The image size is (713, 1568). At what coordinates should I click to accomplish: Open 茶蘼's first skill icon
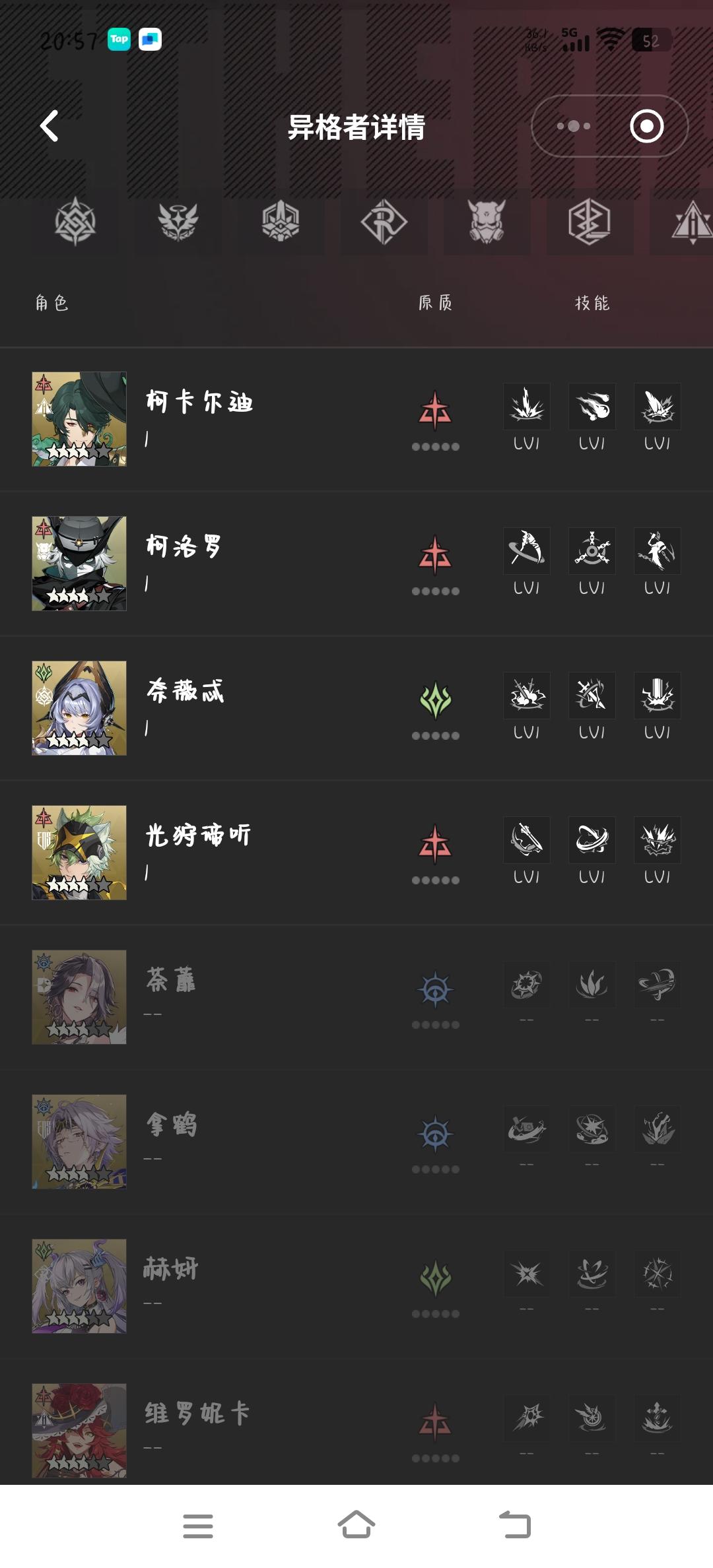point(526,984)
